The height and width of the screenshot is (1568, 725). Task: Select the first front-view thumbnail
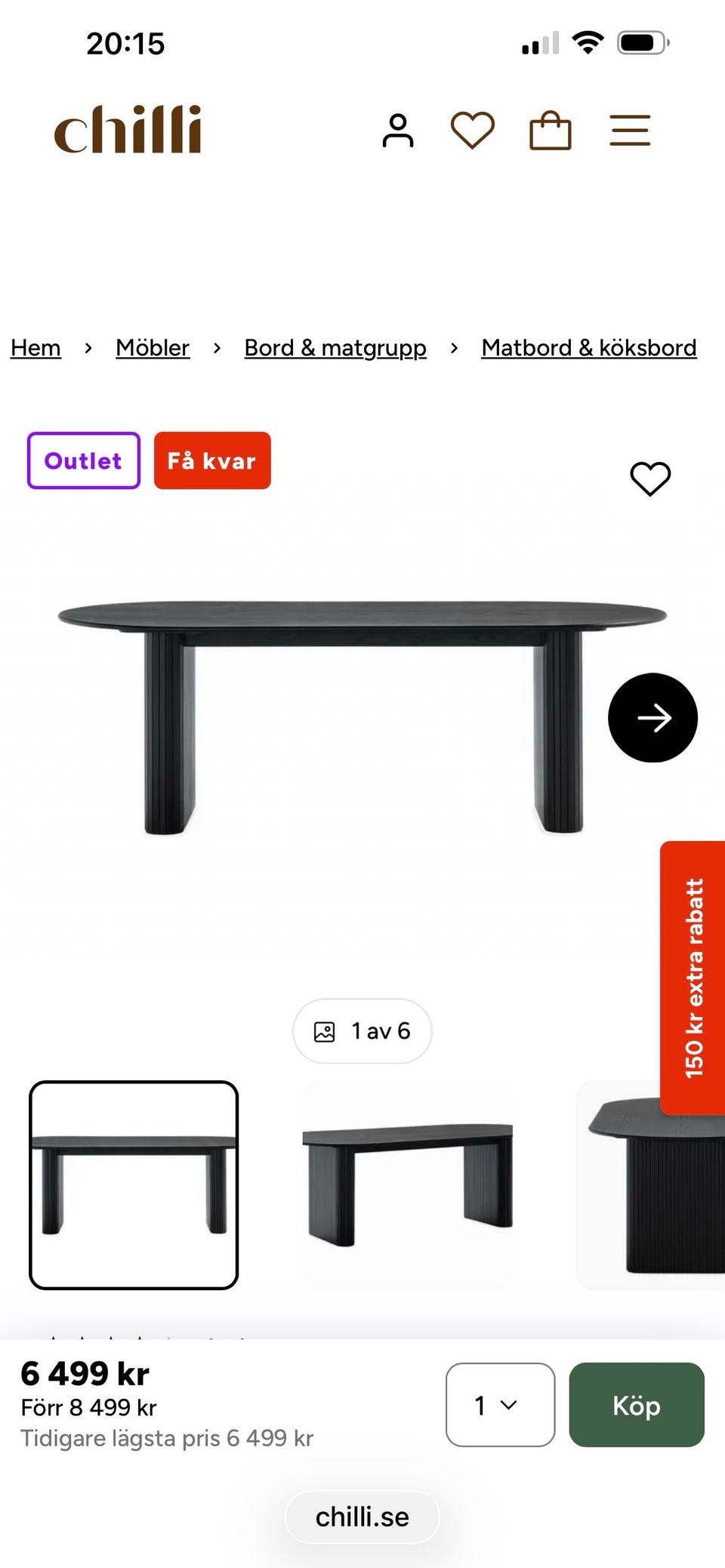(134, 1184)
